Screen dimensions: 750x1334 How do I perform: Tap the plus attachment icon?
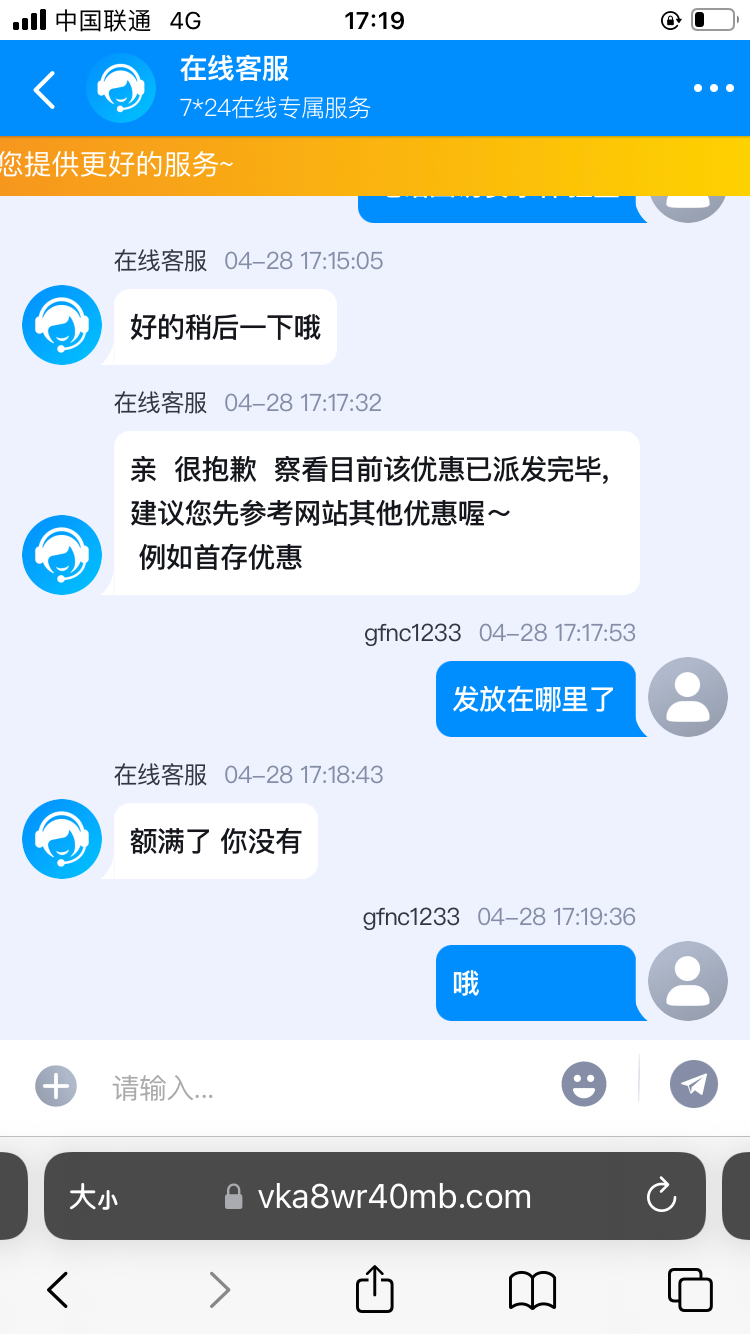pos(56,1086)
